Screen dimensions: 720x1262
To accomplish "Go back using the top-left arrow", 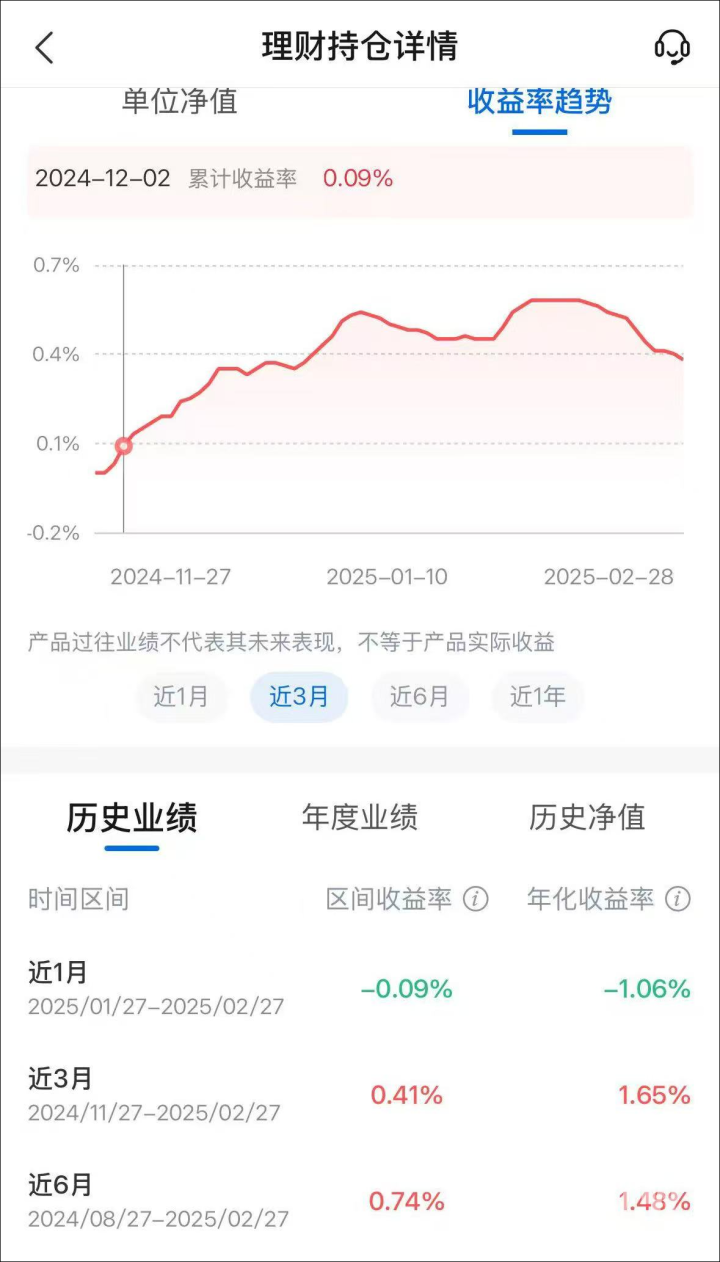I will [44, 47].
